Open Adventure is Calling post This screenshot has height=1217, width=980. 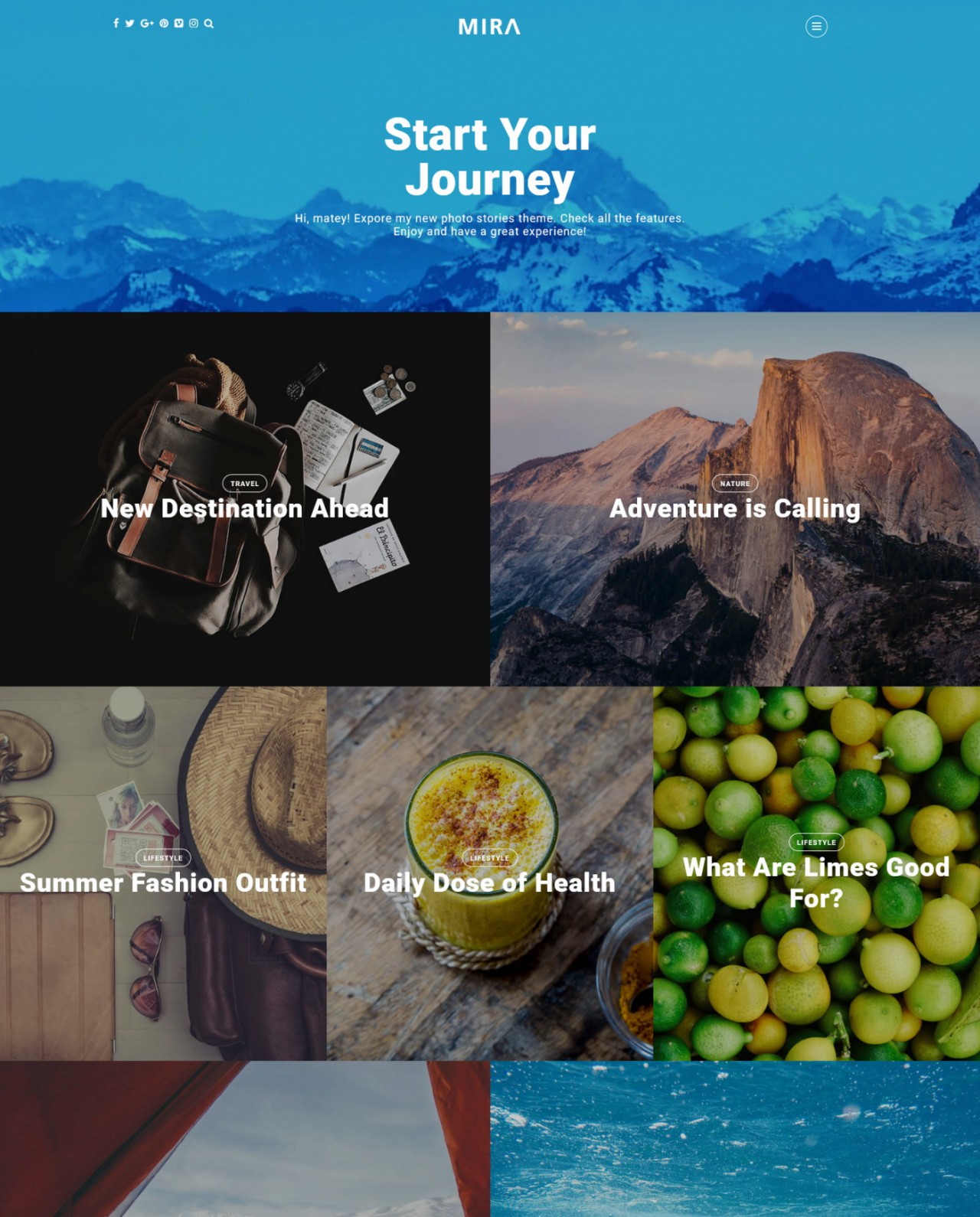pyautogui.click(x=734, y=509)
